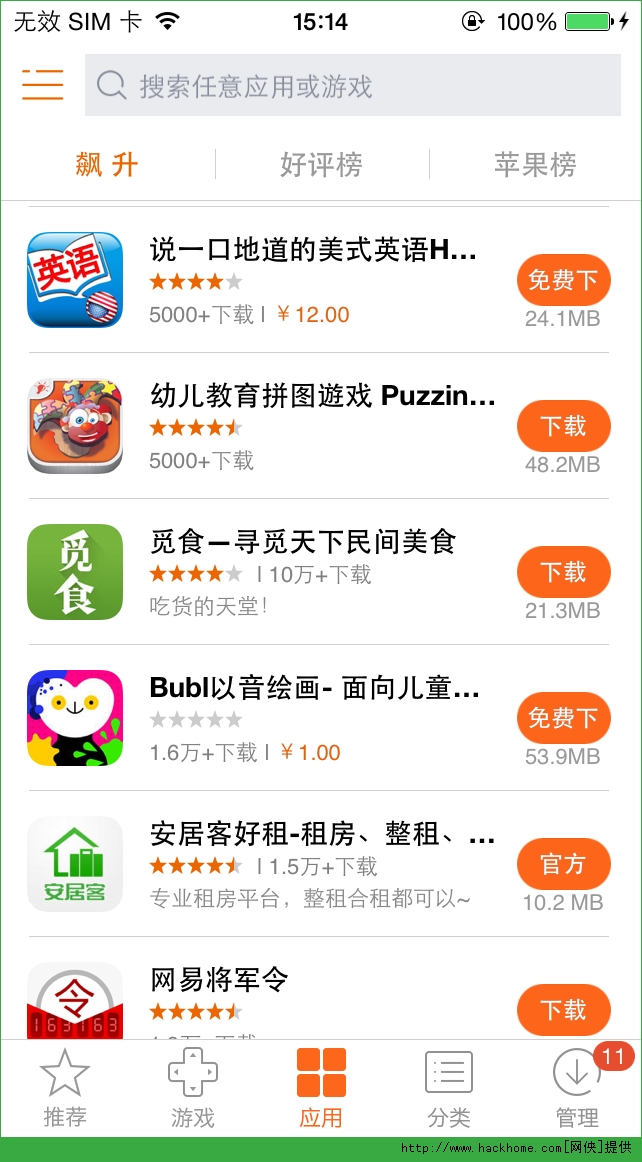Open the hamburger drawer menu
Viewport: 642px width, 1162px height.
[43, 85]
